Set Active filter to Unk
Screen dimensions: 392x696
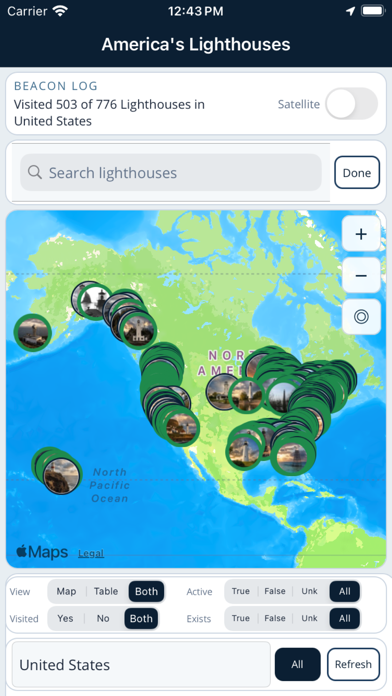point(309,591)
